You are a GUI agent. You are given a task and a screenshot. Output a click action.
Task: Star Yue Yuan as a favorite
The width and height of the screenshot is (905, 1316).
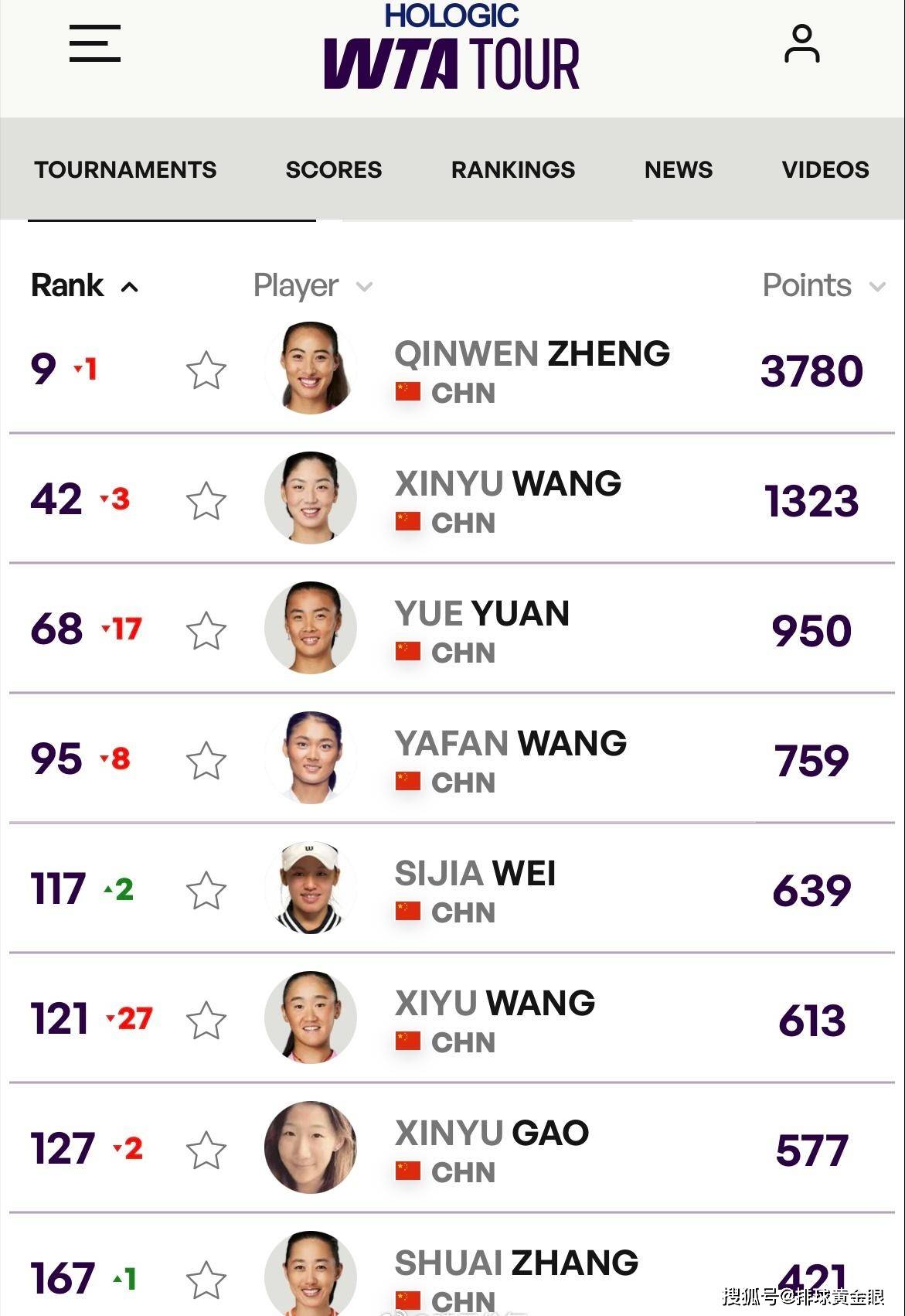(206, 630)
